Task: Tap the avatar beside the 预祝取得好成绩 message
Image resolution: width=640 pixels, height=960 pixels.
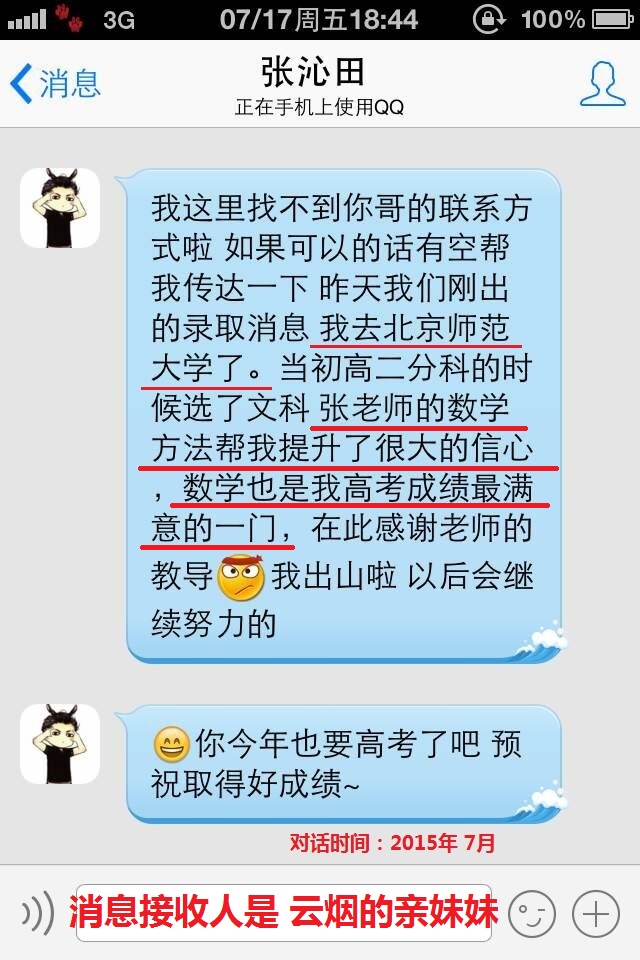Action: (60, 744)
